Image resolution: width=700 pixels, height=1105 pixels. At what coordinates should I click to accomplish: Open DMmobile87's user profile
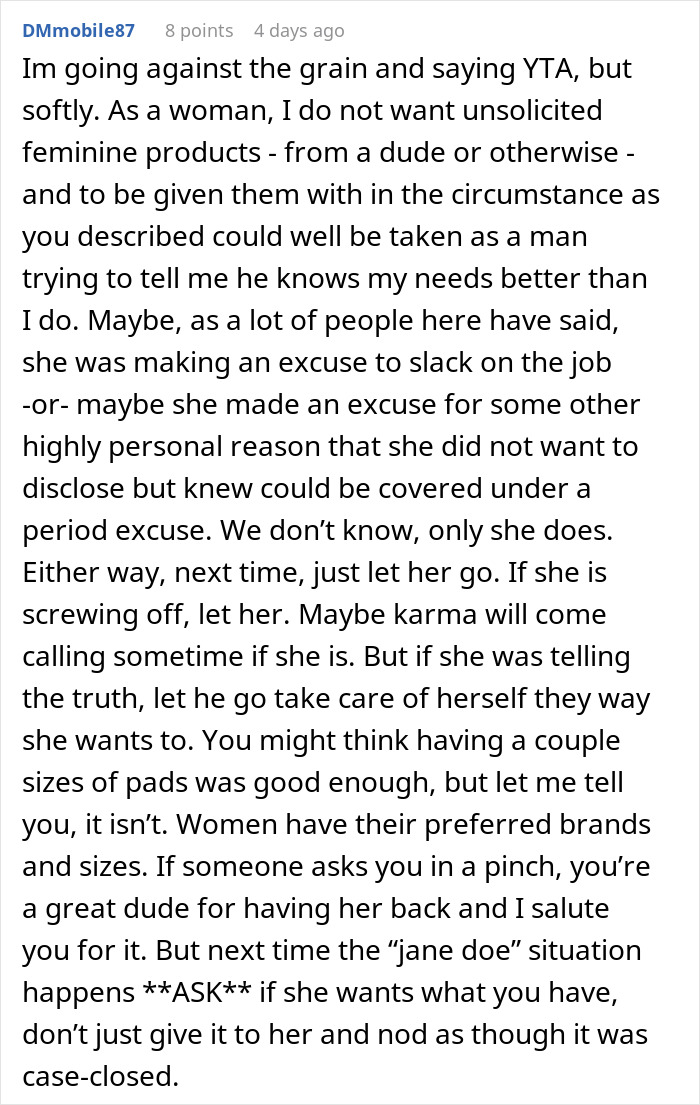(78, 31)
